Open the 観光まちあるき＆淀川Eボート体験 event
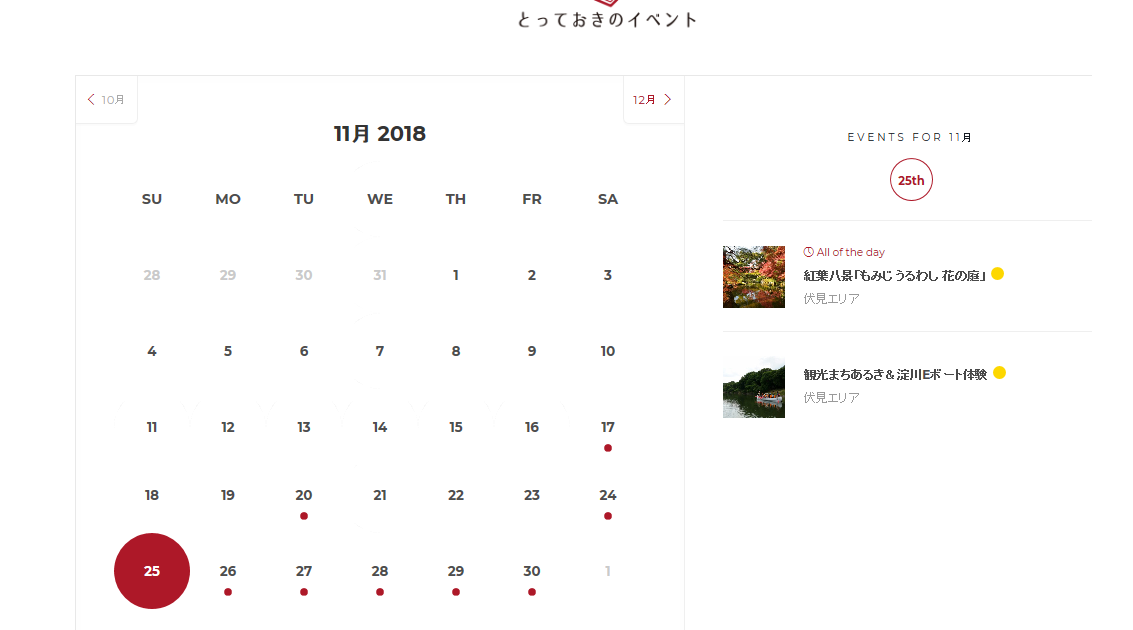This screenshot has height=630, width=1133. [895, 374]
